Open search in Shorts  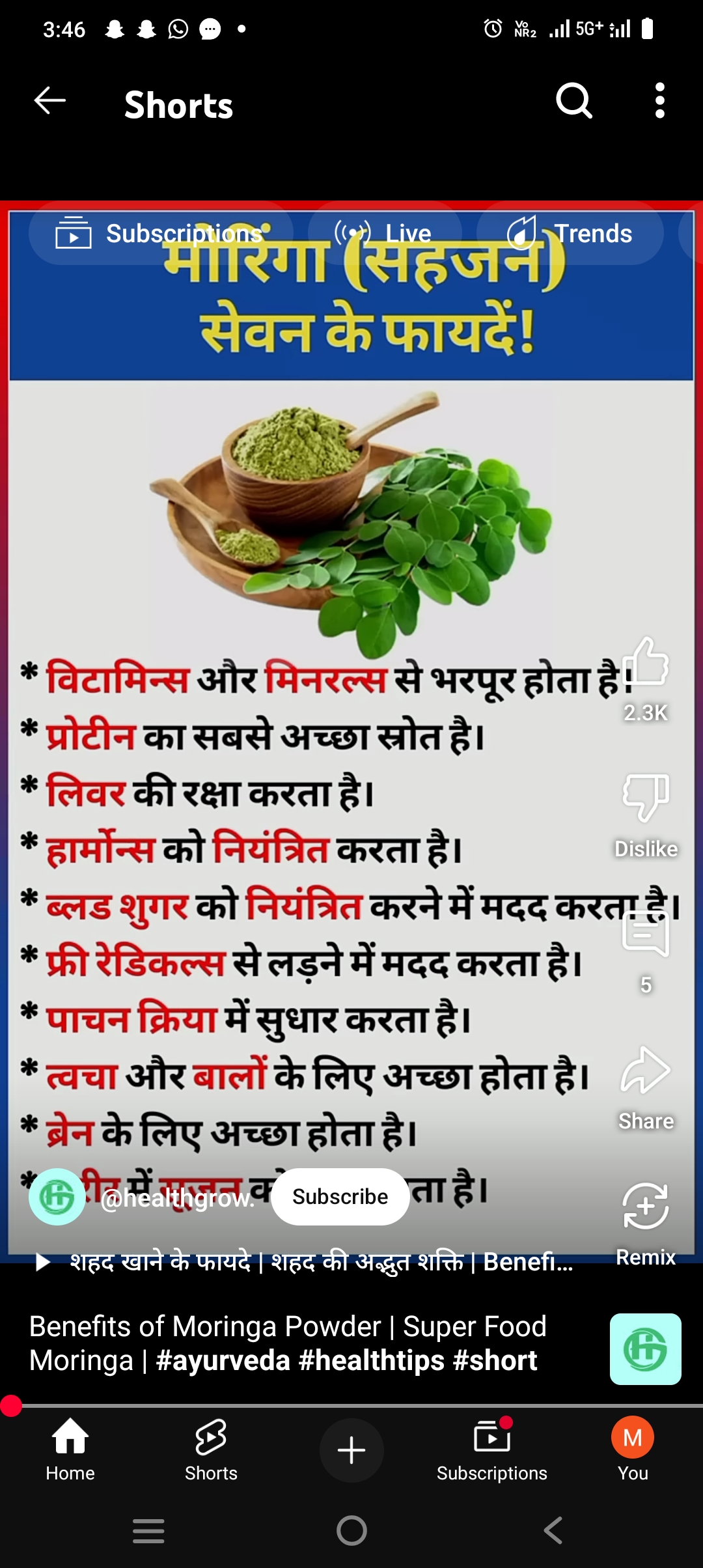[573, 101]
